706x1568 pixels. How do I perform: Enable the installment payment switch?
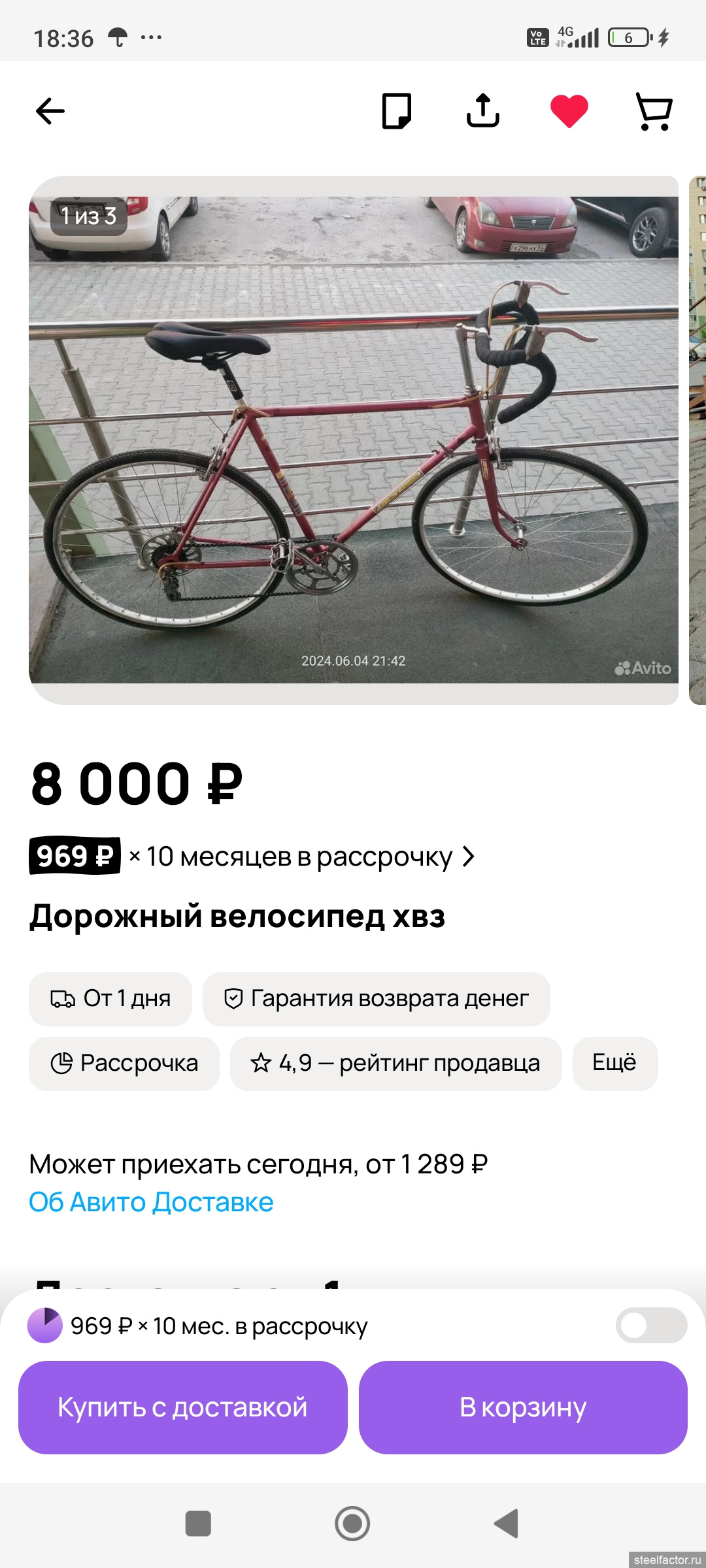(650, 1325)
